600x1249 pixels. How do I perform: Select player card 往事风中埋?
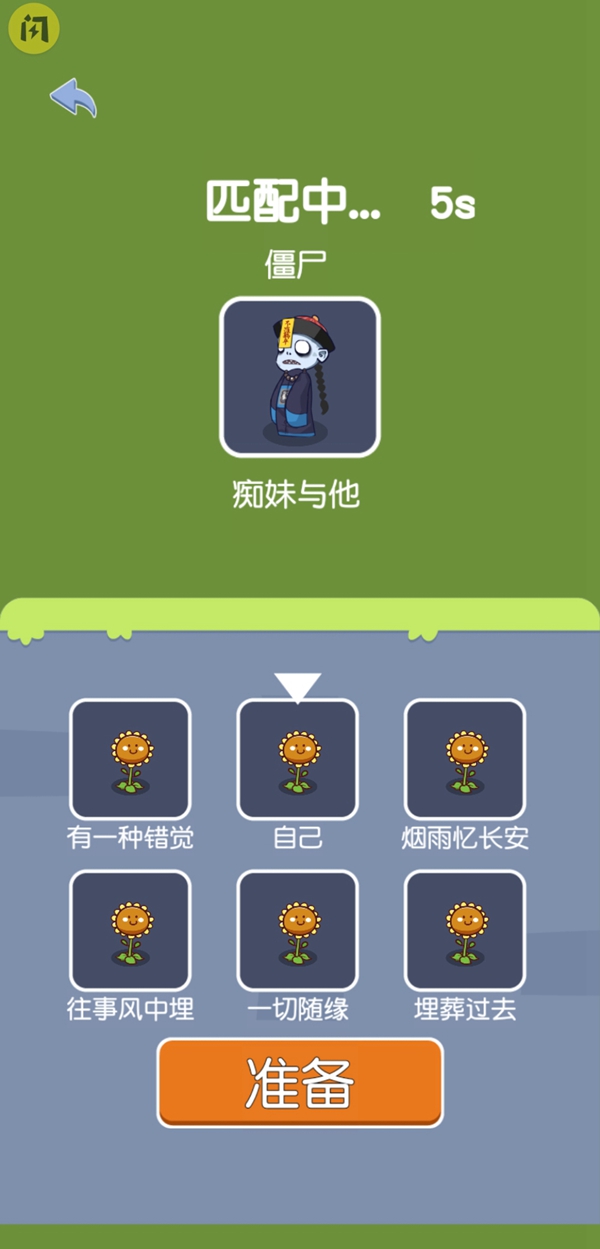point(130,931)
